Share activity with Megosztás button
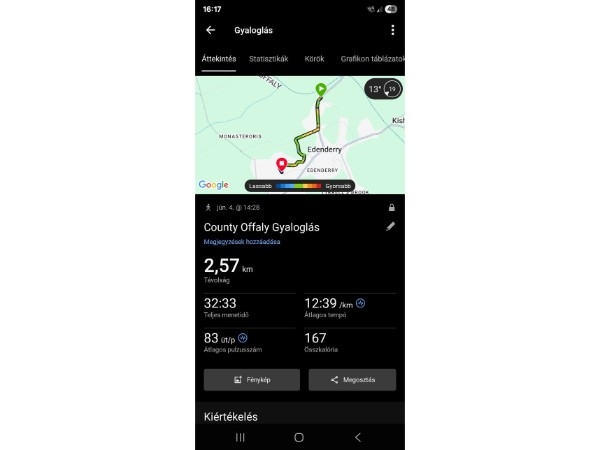 pyautogui.click(x=351, y=380)
